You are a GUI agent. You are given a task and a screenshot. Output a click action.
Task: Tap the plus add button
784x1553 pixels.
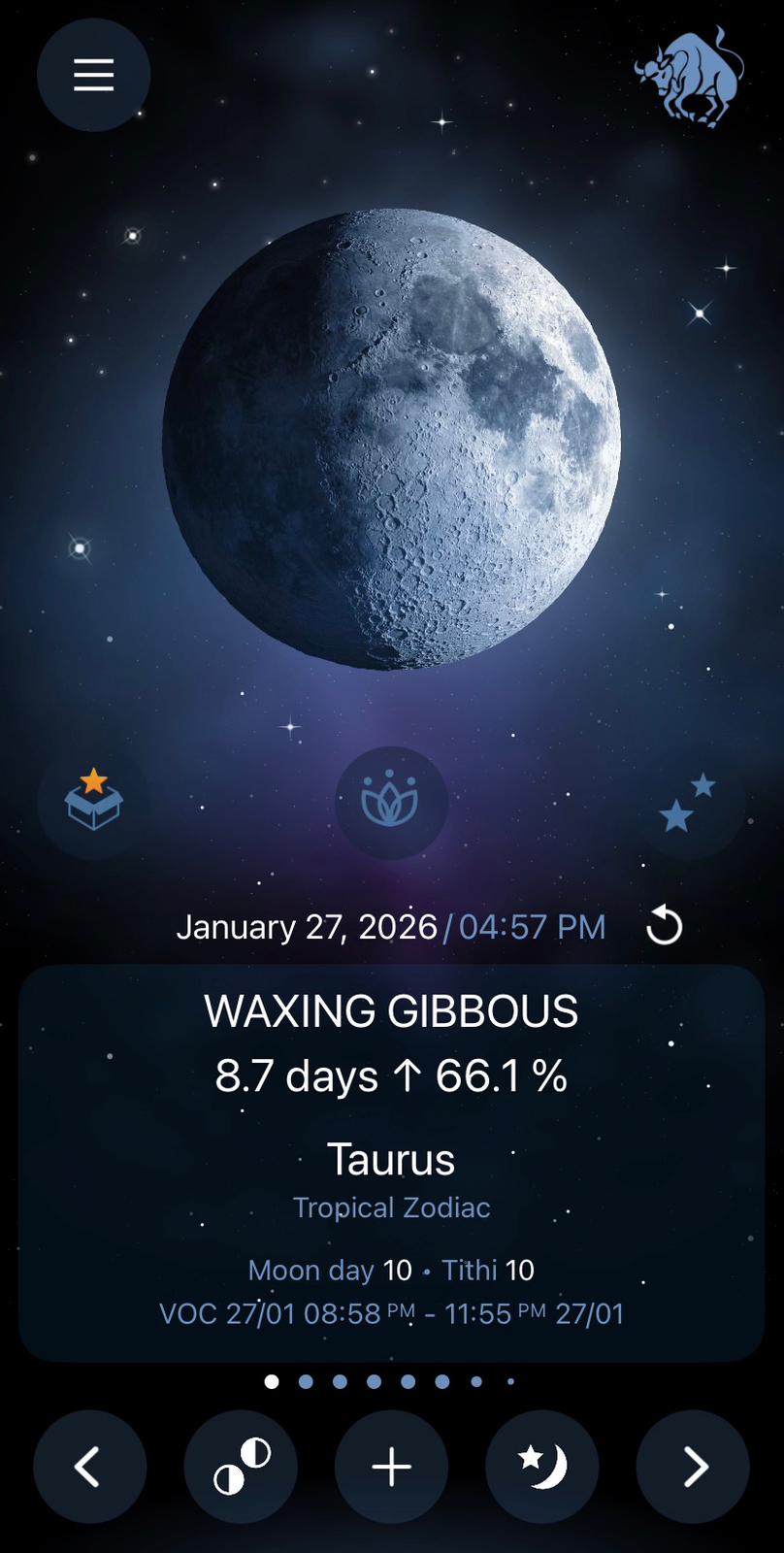pos(391,1467)
